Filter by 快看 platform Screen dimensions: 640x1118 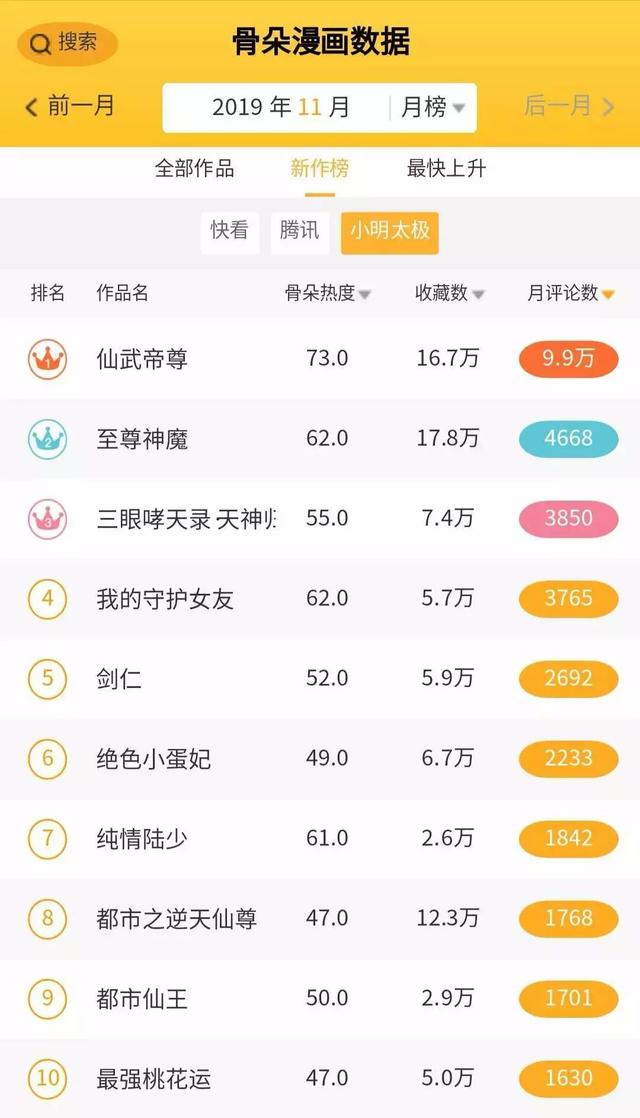pos(229,231)
